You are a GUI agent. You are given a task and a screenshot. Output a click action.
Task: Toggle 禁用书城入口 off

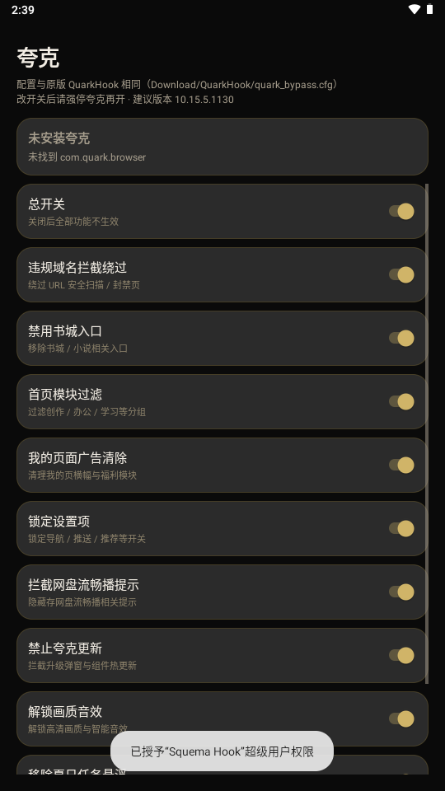point(402,338)
